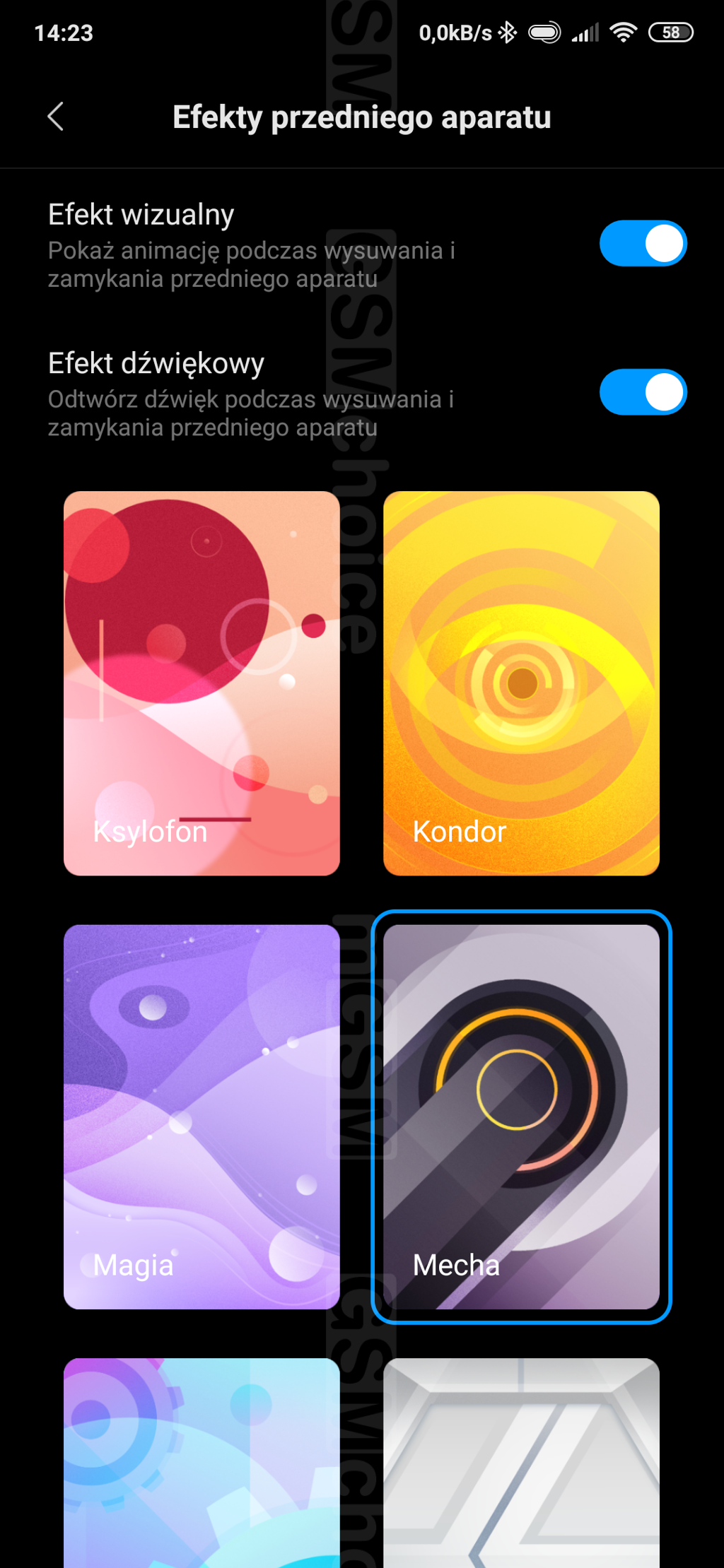Disable the Efekt wizualny switch
Screen dimensions: 724x1568
(x=643, y=244)
